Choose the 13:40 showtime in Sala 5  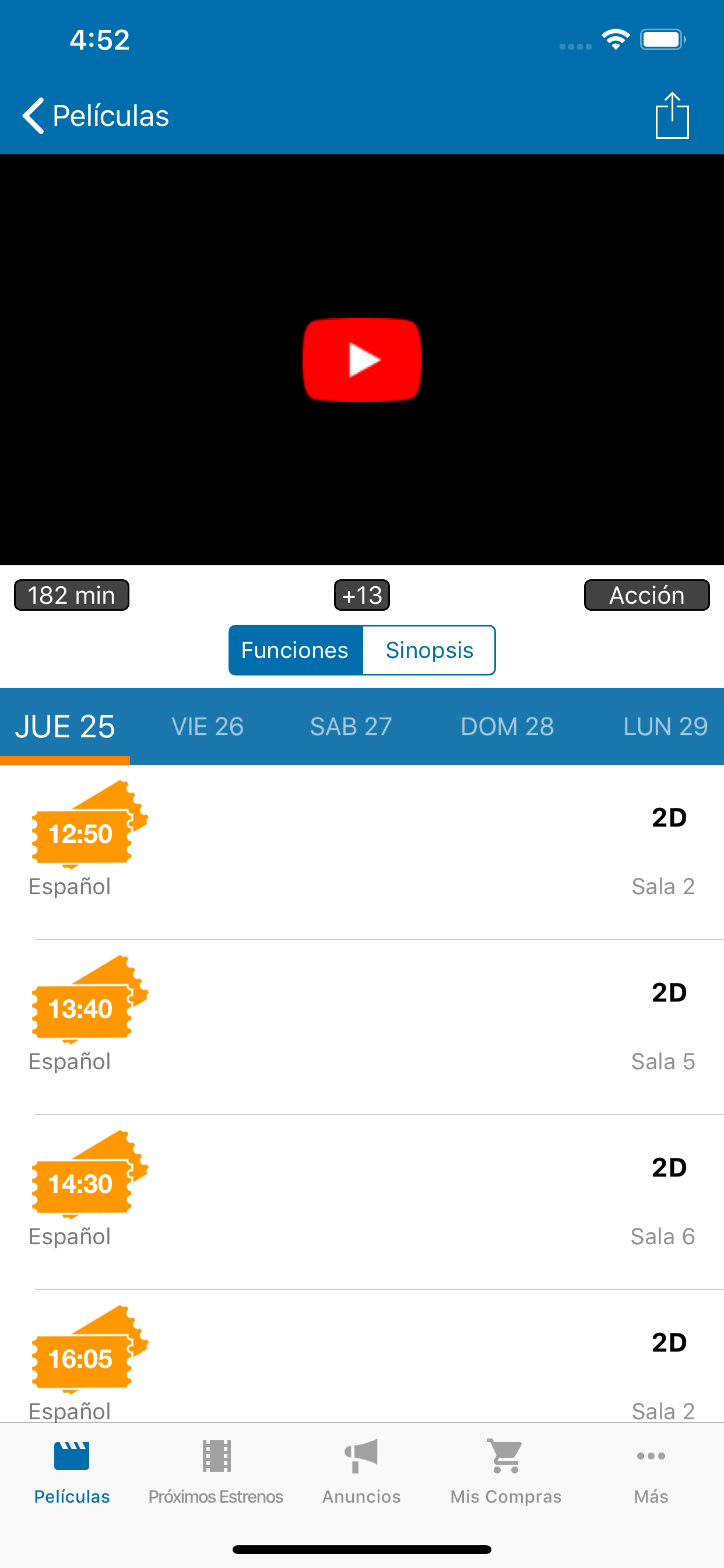click(x=362, y=1027)
